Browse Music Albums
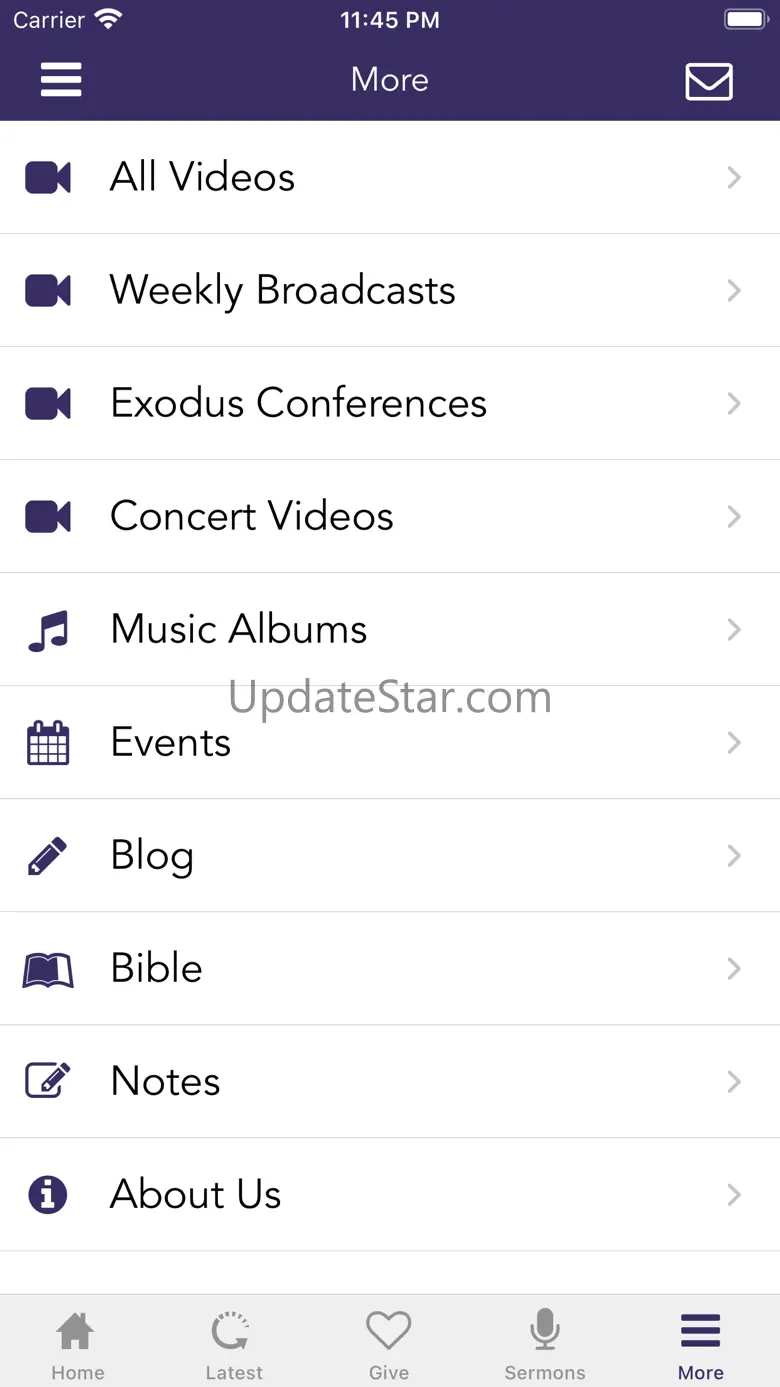Screen dimensions: 780x1387 point(390,630)
